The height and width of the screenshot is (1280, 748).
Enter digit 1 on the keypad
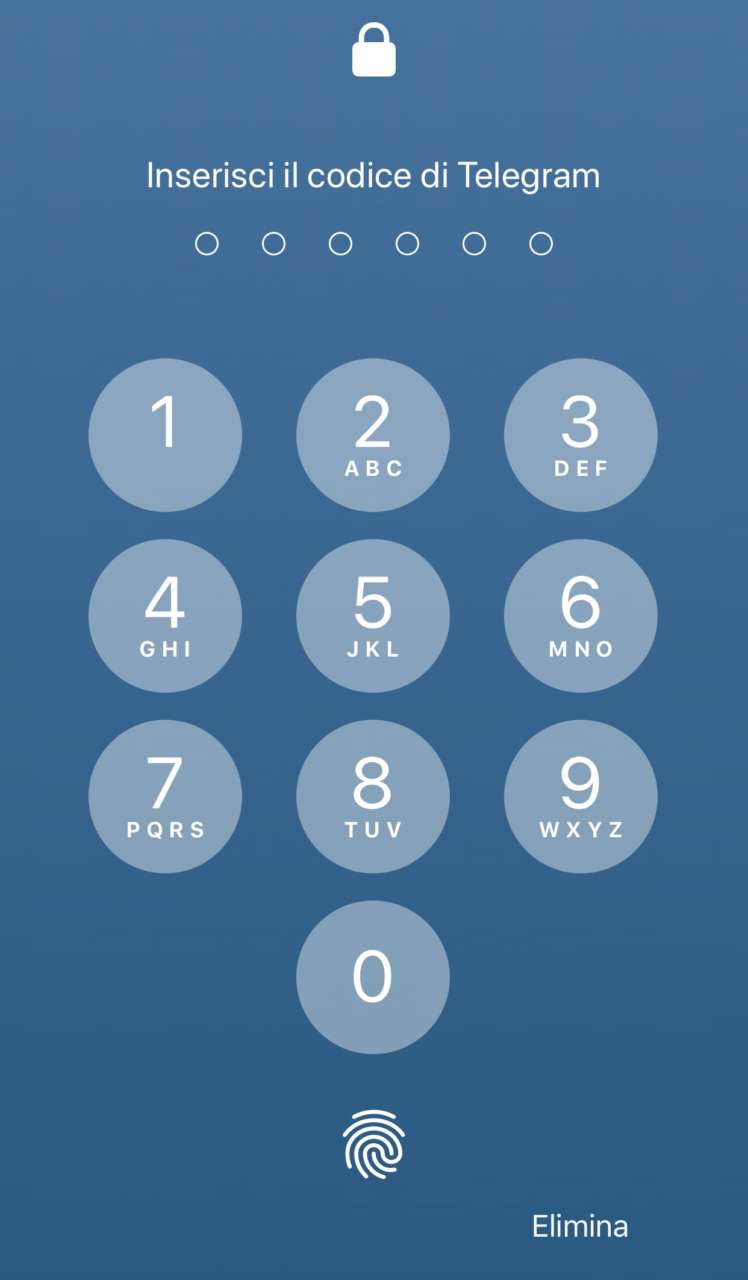[165, 435]
